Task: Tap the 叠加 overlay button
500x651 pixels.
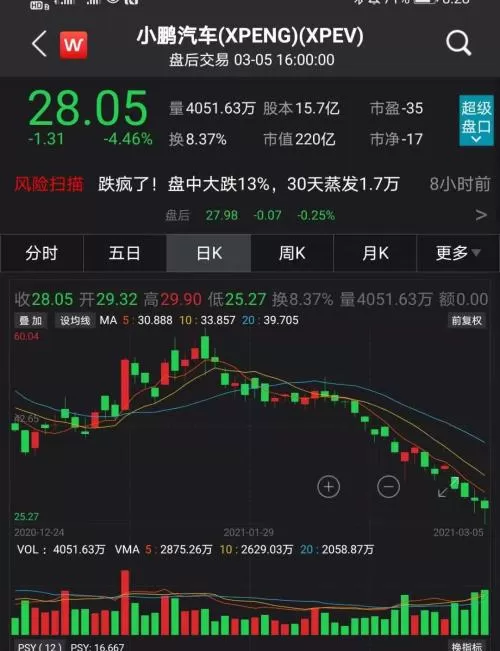Action: (x=31, y=321)
